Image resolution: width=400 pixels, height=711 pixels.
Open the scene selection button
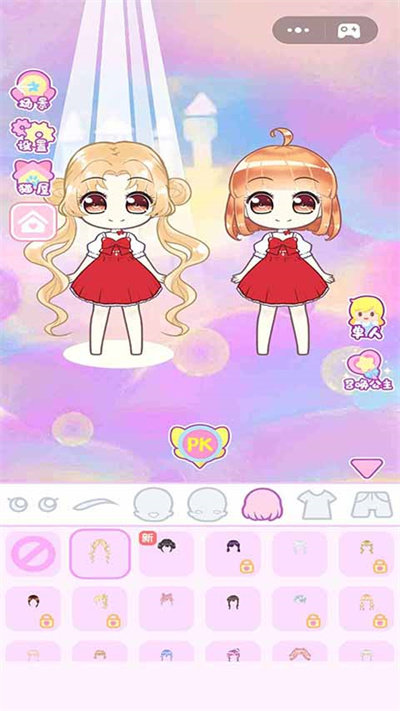(x=33, y=91)
